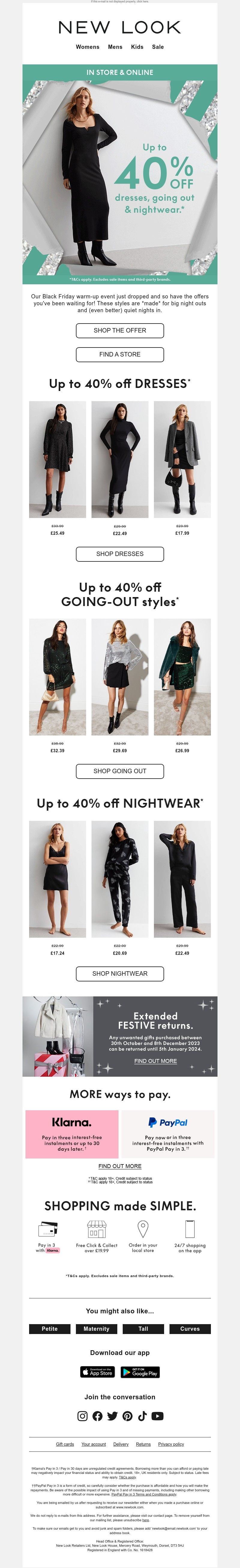Image resolution: width=240 pixels, height=1568 pixels.
Task: Open FIND OUT MORE about festive returns
Action: pyautogui.click(x=155, y=1061)
